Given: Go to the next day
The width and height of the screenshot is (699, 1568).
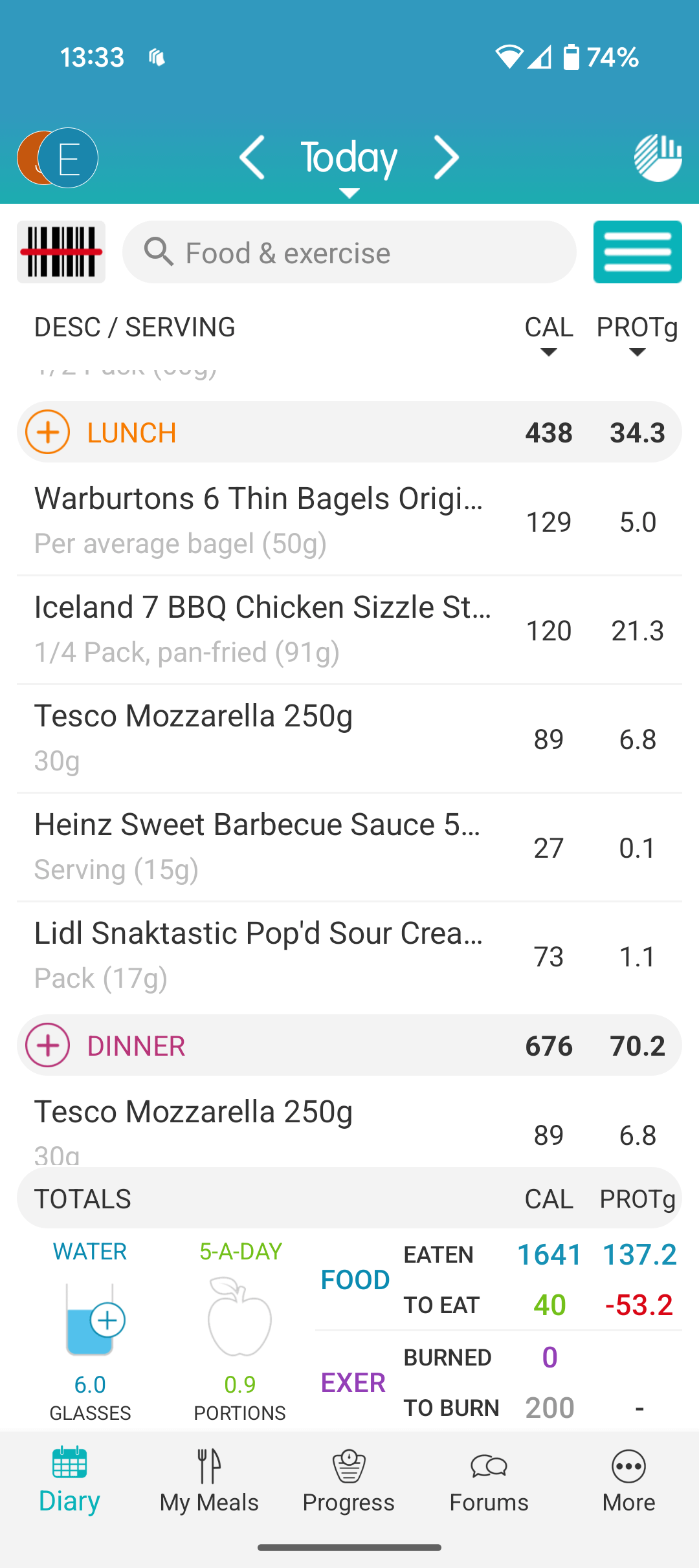Looking at the screenshot, I should pyautogui.click(x=446, y=157).
